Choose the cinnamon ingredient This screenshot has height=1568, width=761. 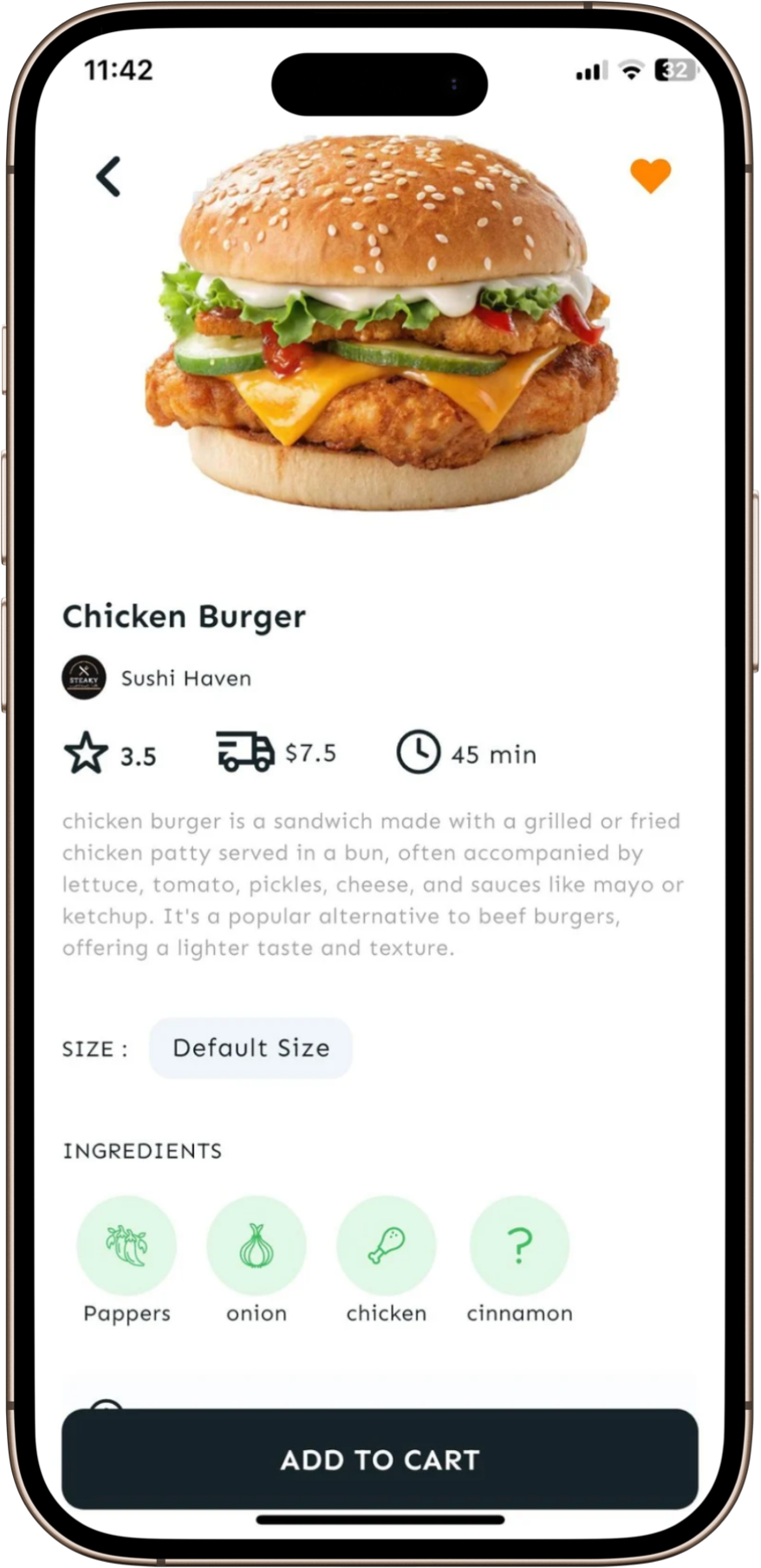(x=519, y=1246)
